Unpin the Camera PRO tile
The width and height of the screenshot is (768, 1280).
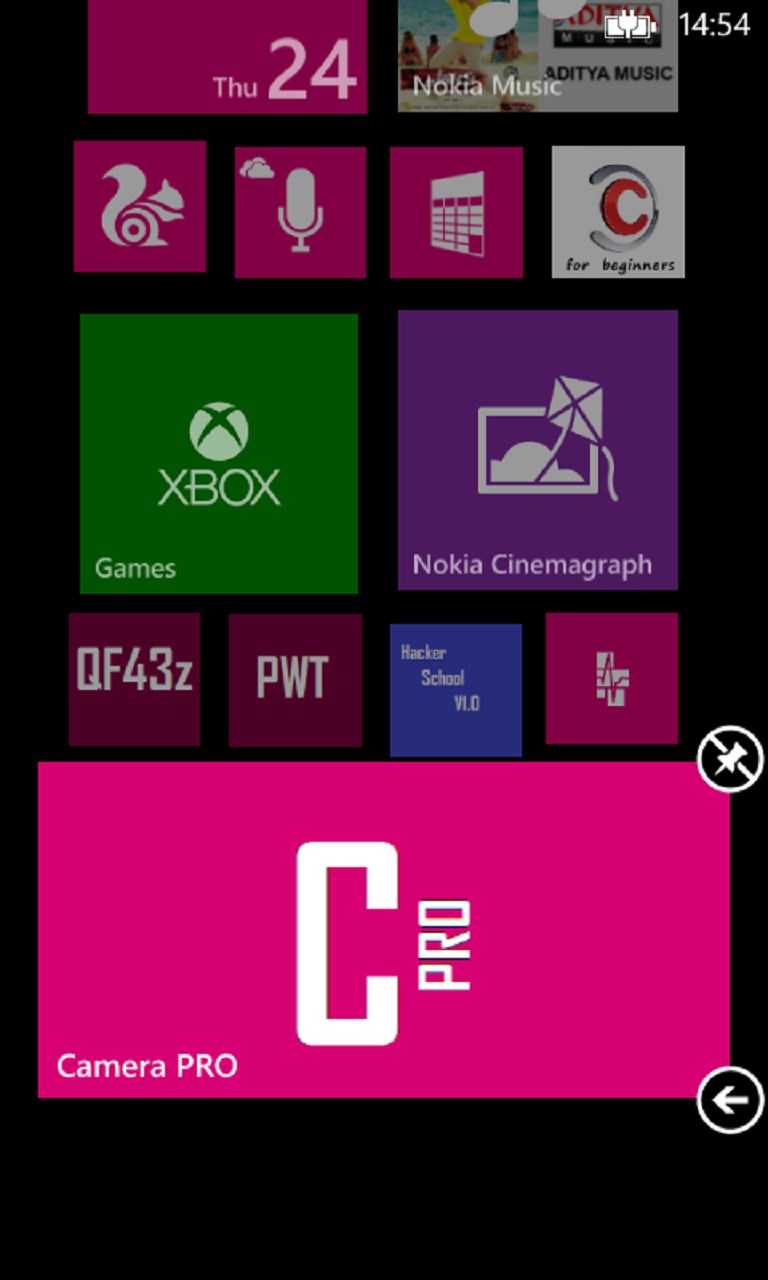(x=730, y=759)
